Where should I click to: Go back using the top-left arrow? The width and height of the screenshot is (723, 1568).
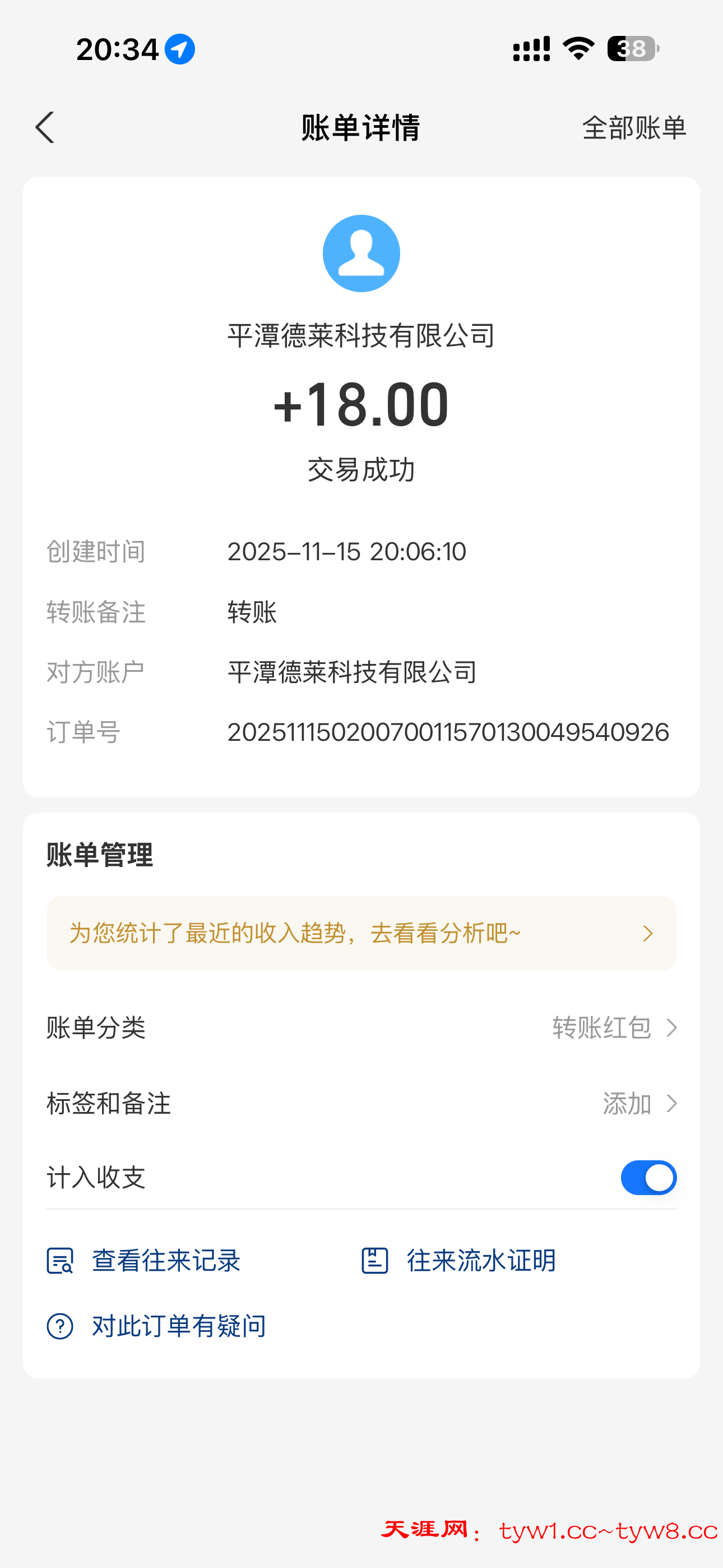pyautogui.click(x=45, y=128)
